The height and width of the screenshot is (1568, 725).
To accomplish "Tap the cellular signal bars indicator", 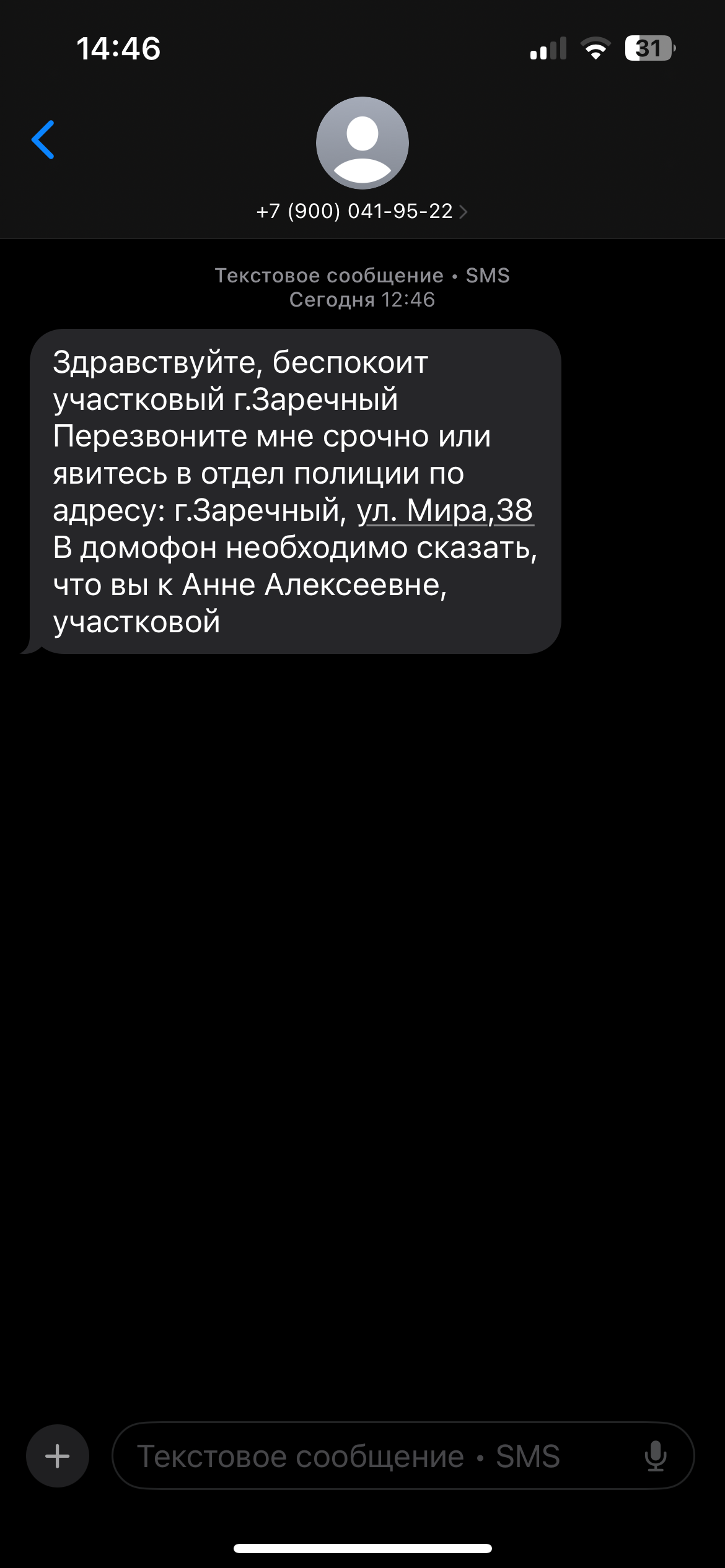I will tap(548, 47).
